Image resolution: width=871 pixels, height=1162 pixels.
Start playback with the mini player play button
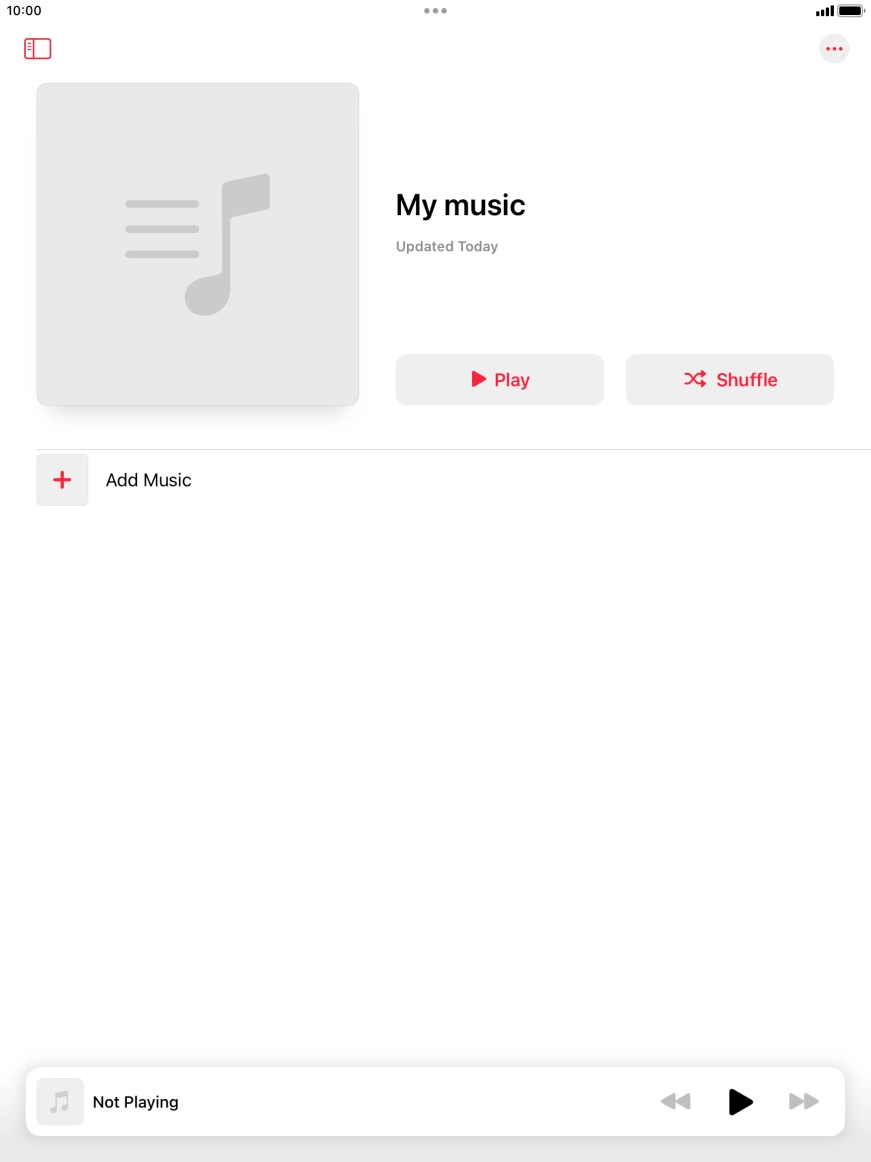740,1101
